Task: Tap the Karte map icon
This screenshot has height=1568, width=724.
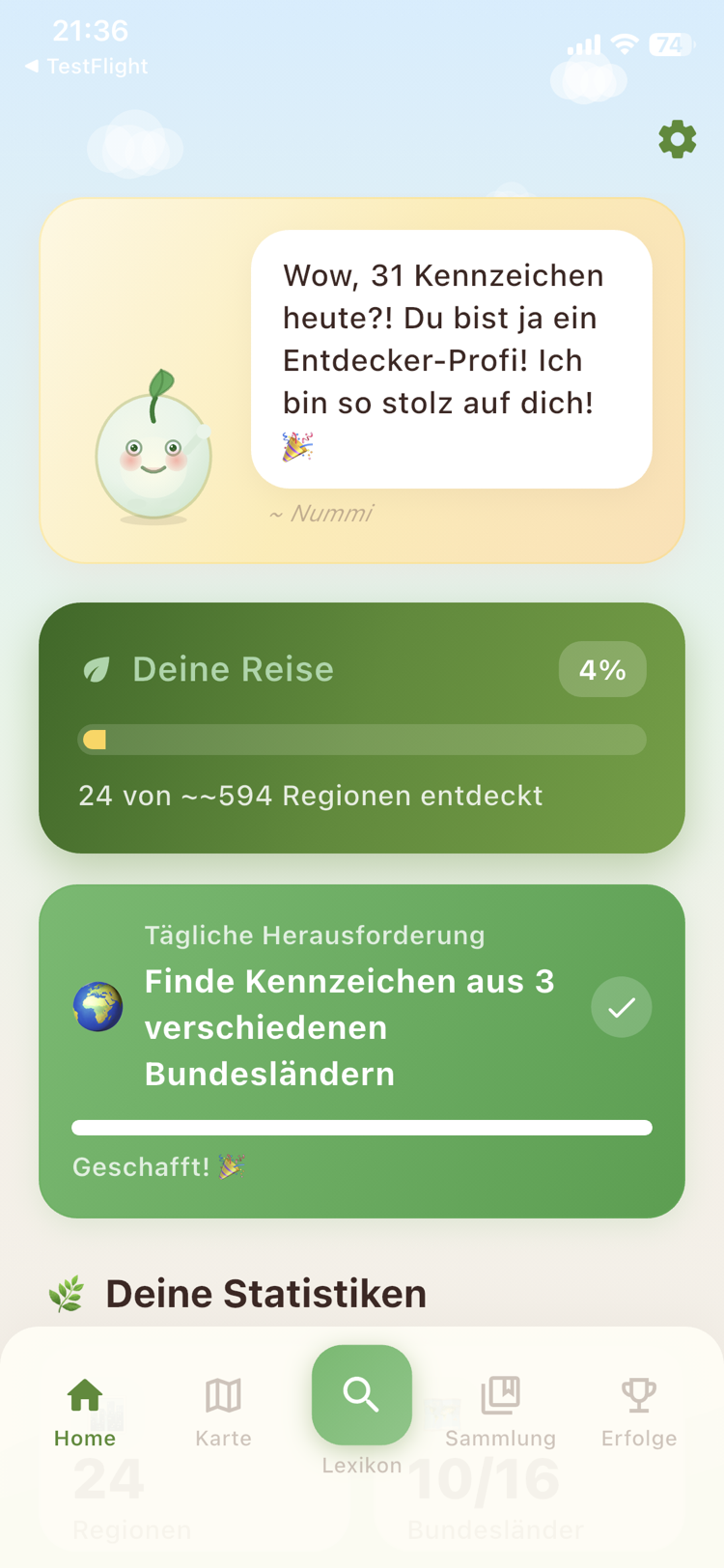Action: coord(222,1395)
